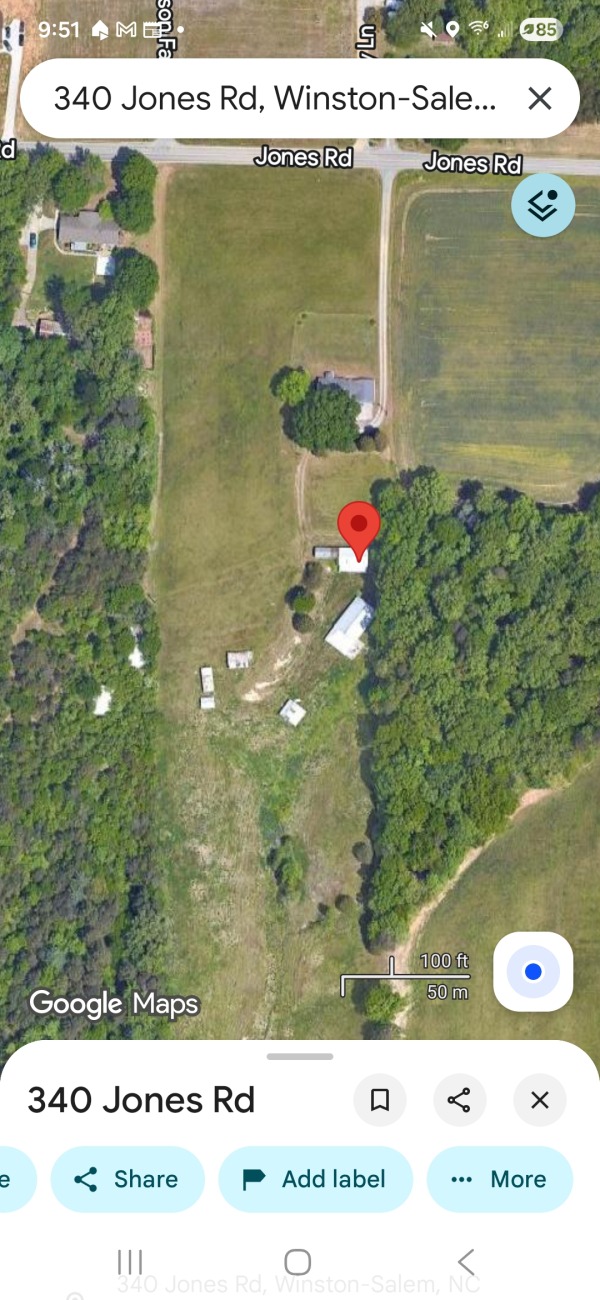
Task: Open the More options chip
Action: click(x=499, y=1179)
